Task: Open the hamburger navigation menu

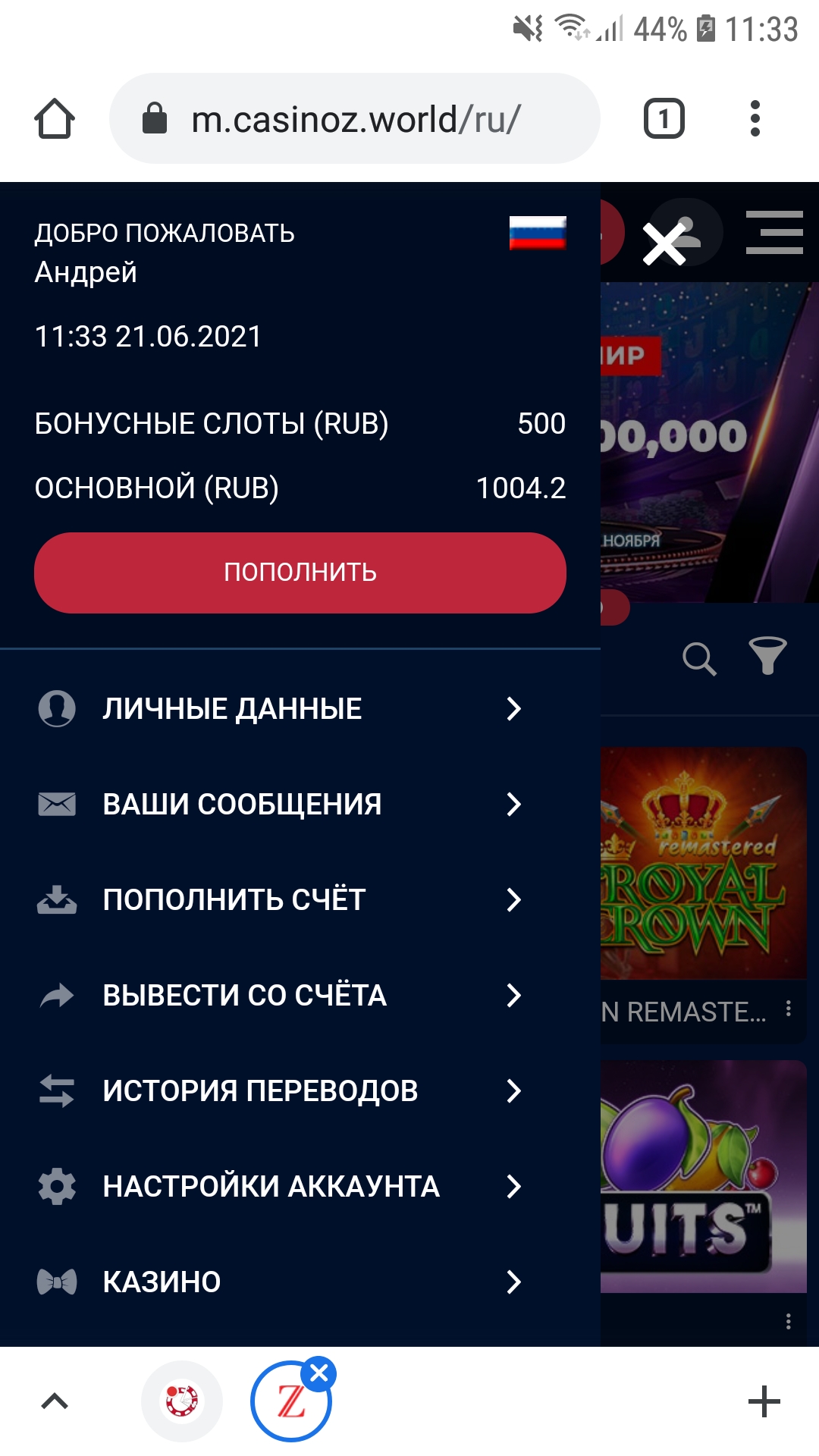Action: coord(774,233)
